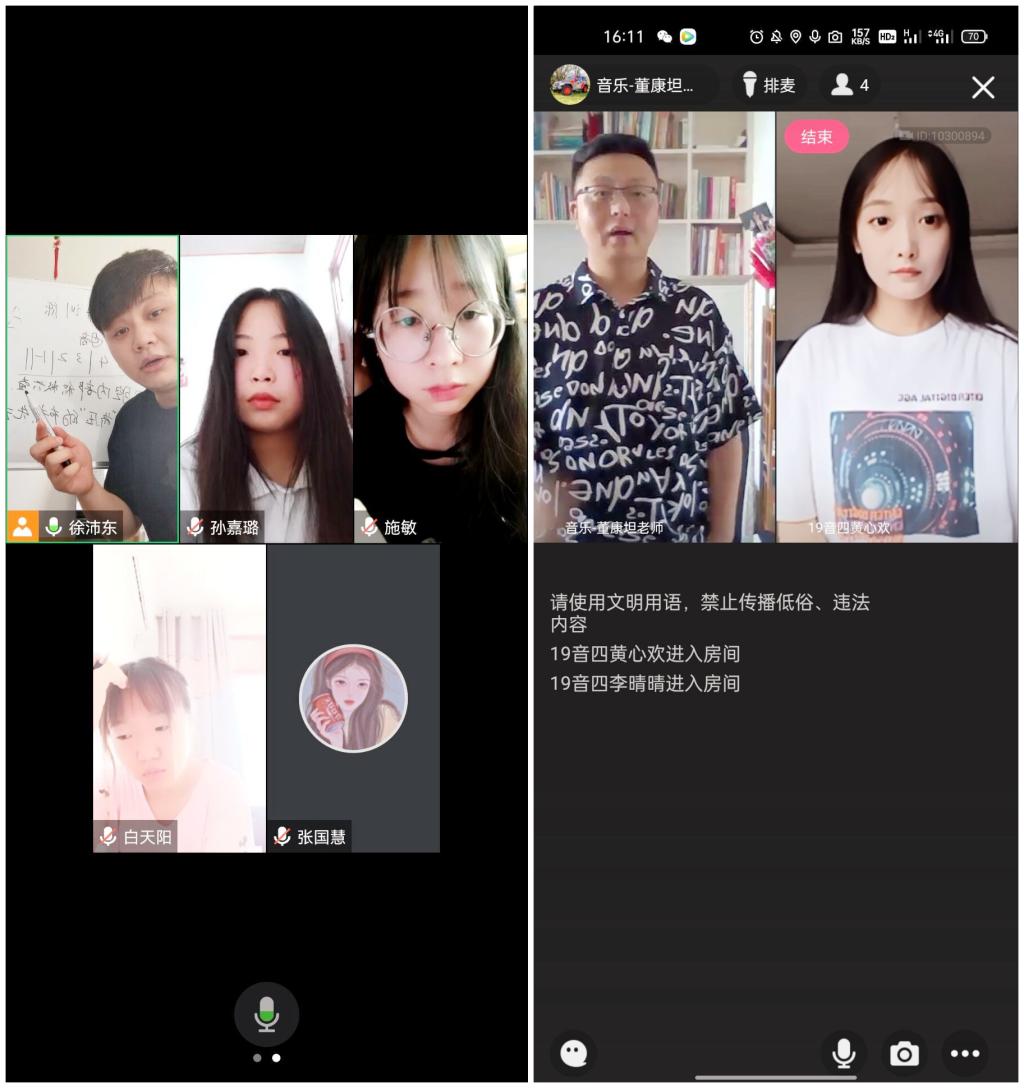Screen dimensions: 1024x1088
Task: Enlarge 施敏's video tile
Action: click(x=440, y=389)
